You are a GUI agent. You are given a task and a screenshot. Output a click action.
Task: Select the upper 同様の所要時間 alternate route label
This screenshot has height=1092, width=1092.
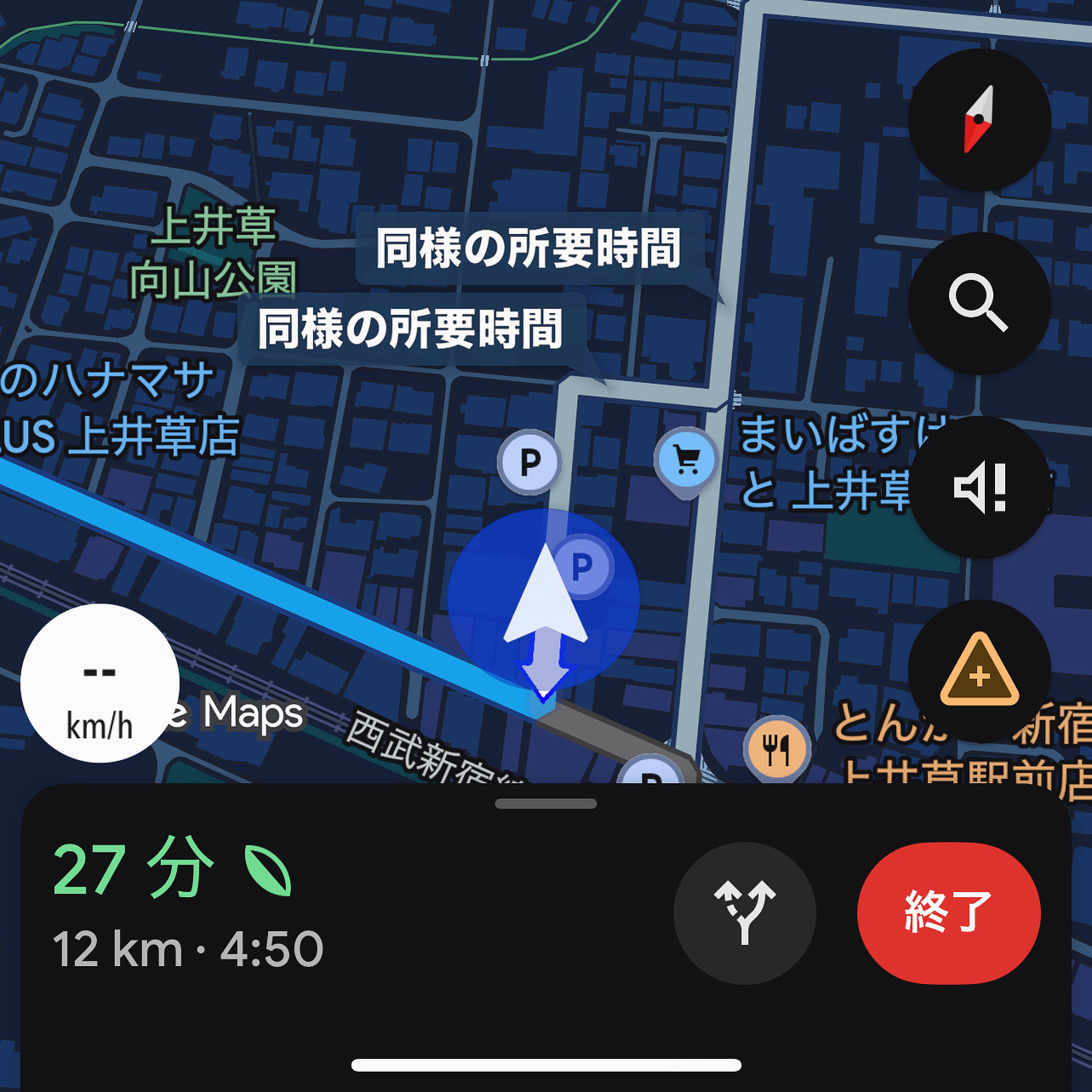(529, 249)
